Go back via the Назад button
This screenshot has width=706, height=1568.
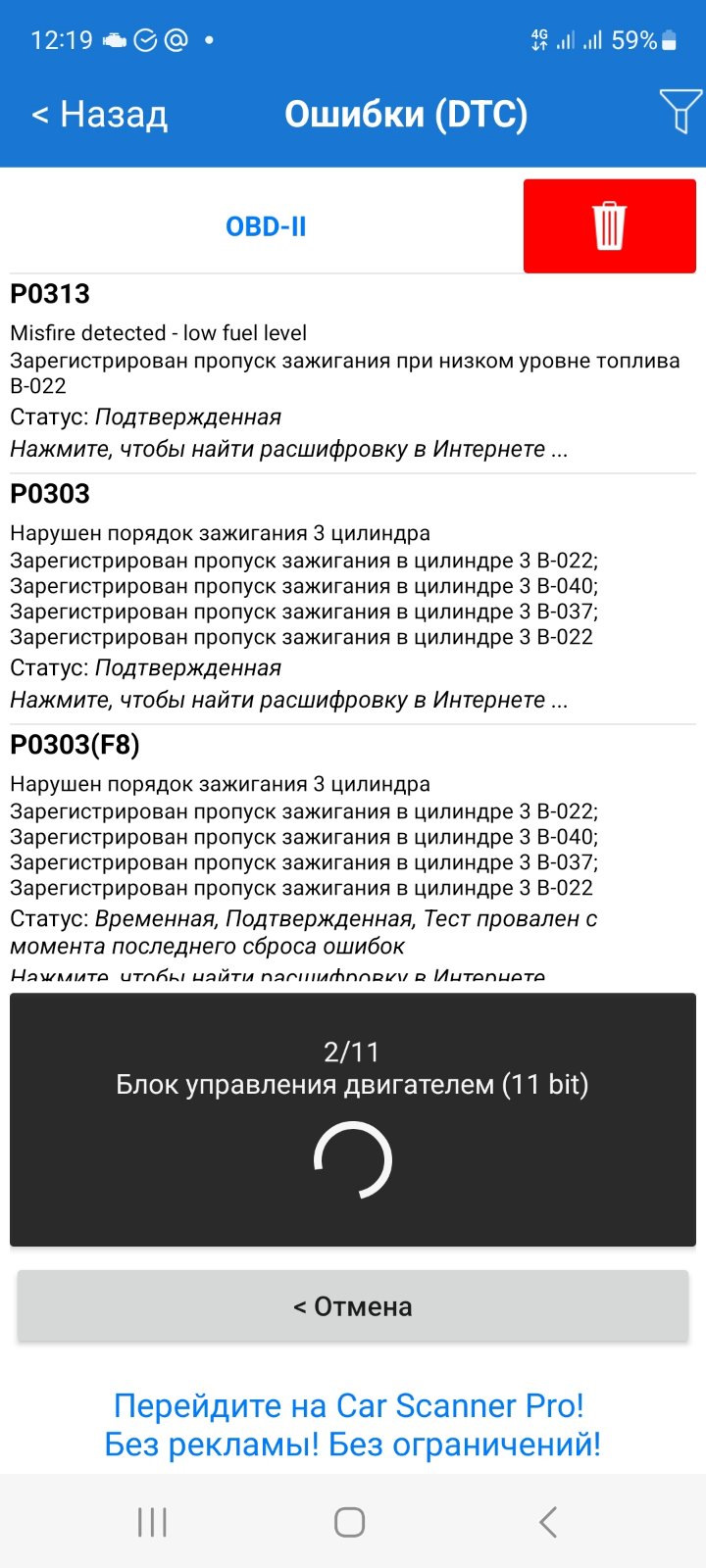[x=100, y=115]
